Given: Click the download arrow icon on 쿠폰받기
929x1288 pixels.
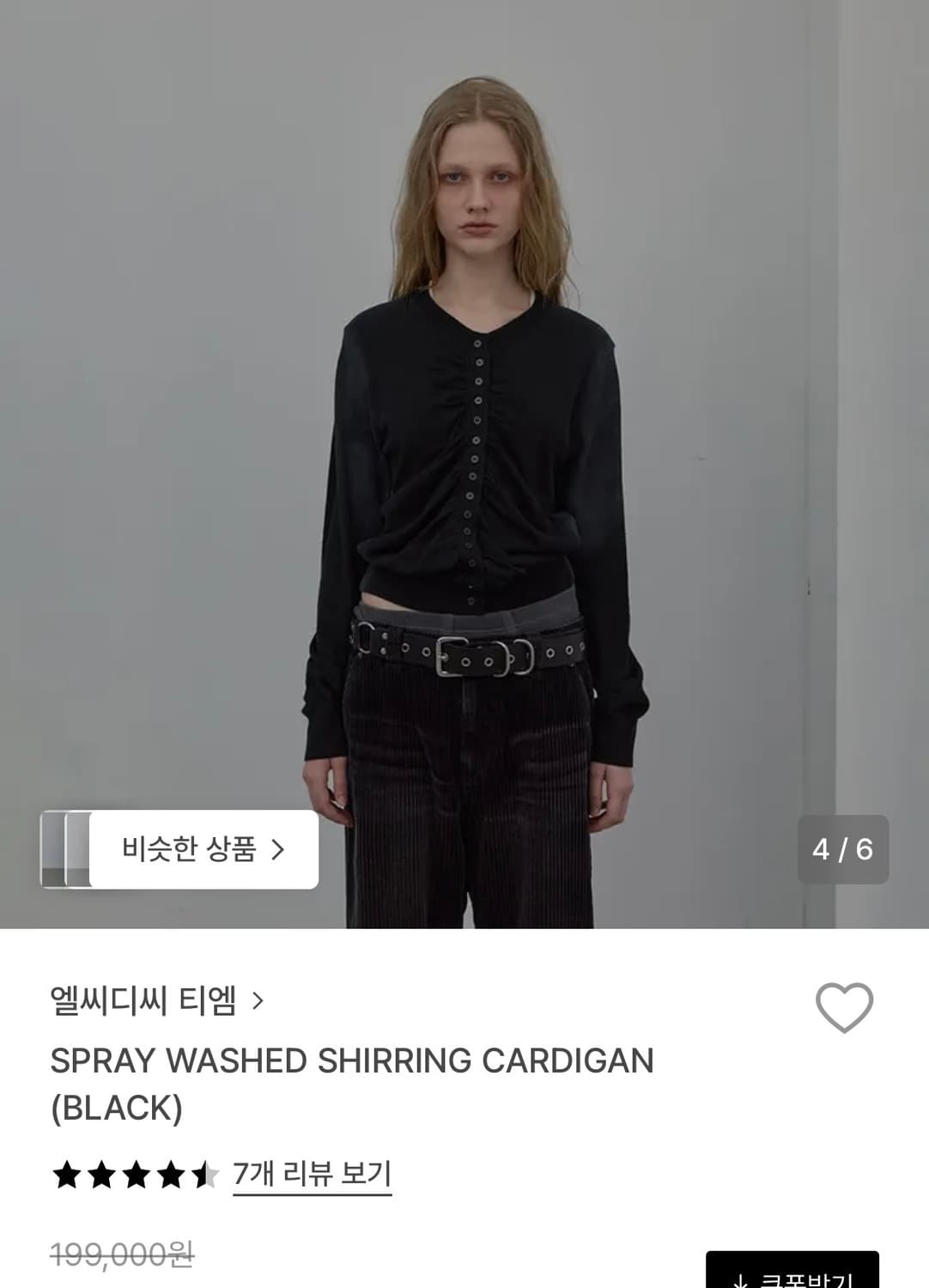Looking at the screenshot, I should tap(739, 1280).
